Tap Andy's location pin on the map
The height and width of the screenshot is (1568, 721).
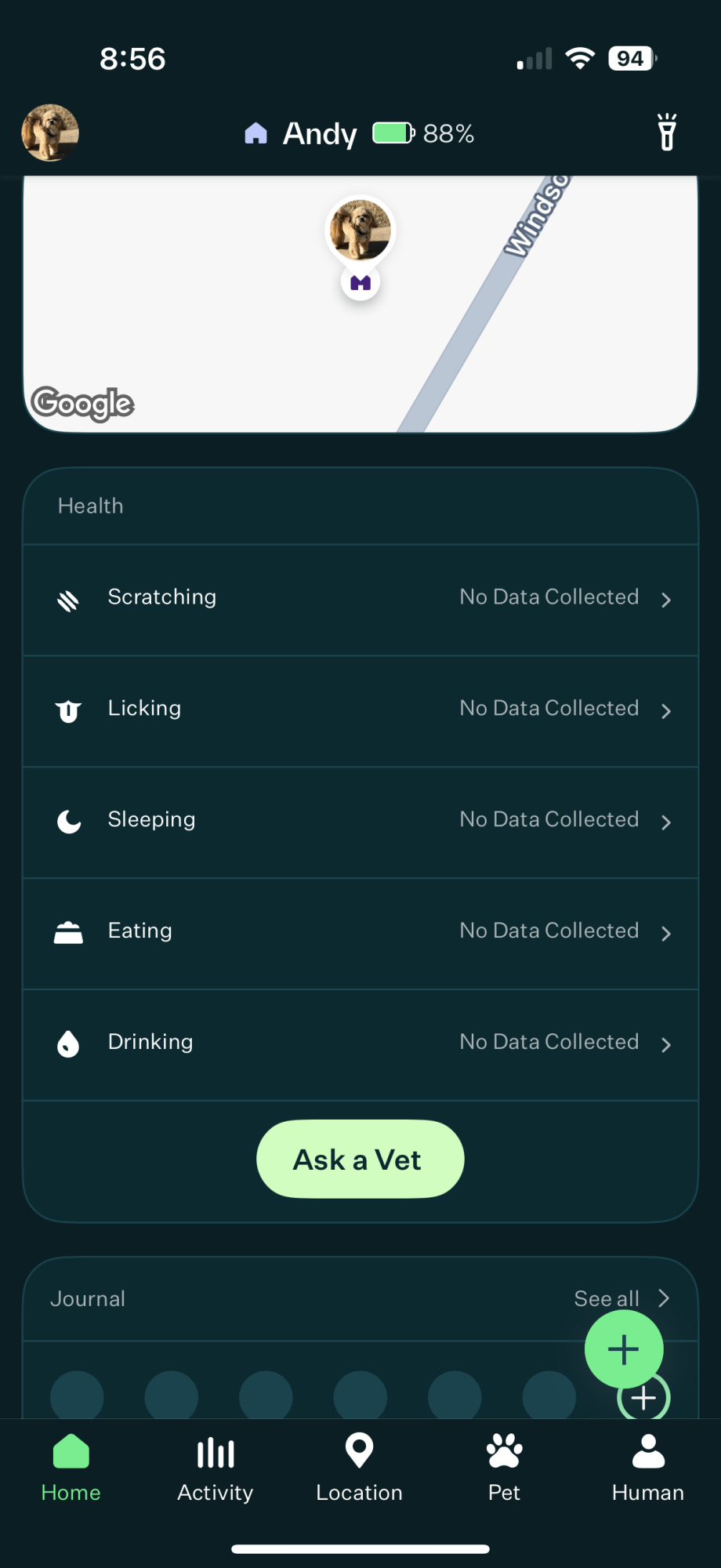[x=360, y=230]
